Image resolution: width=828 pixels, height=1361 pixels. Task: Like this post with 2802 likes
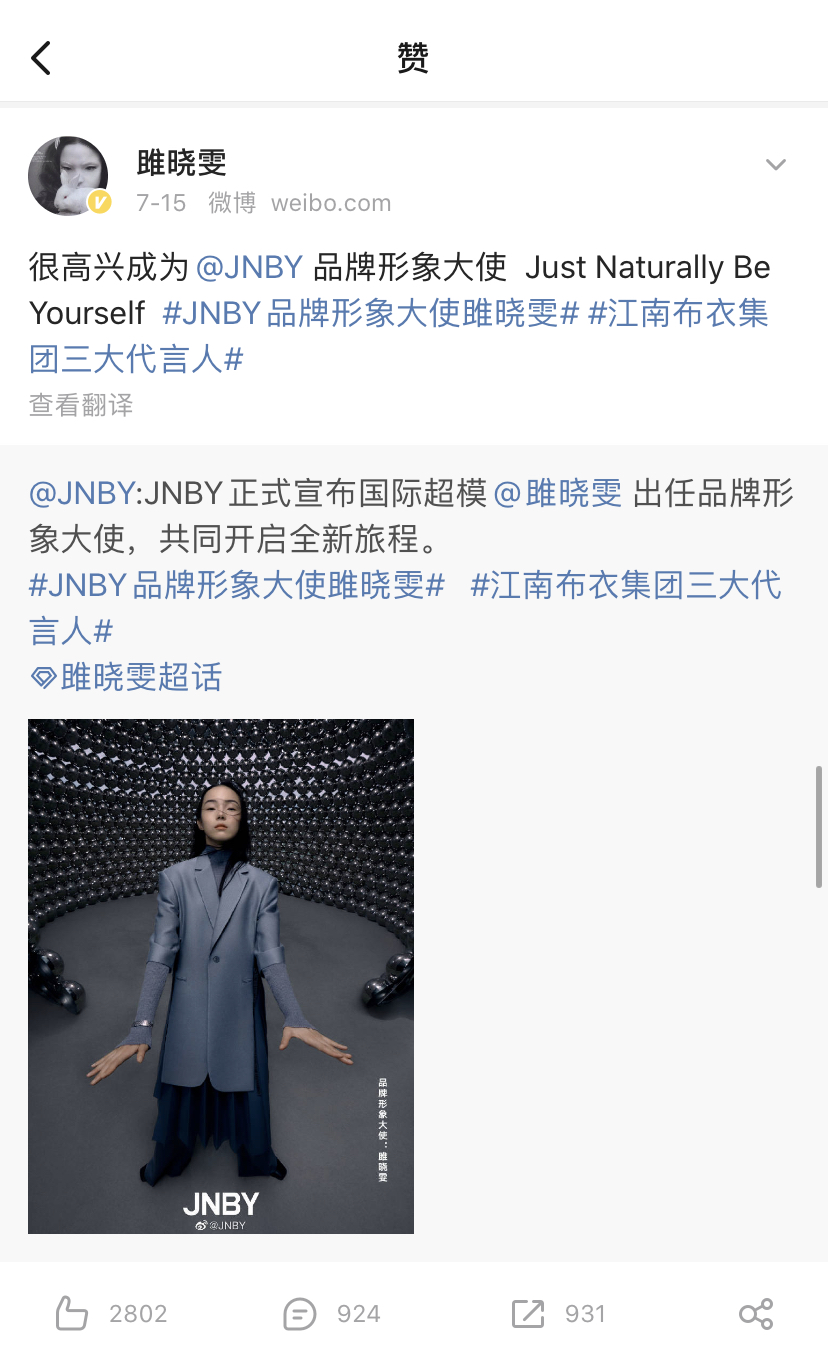tap(112, 1313)
